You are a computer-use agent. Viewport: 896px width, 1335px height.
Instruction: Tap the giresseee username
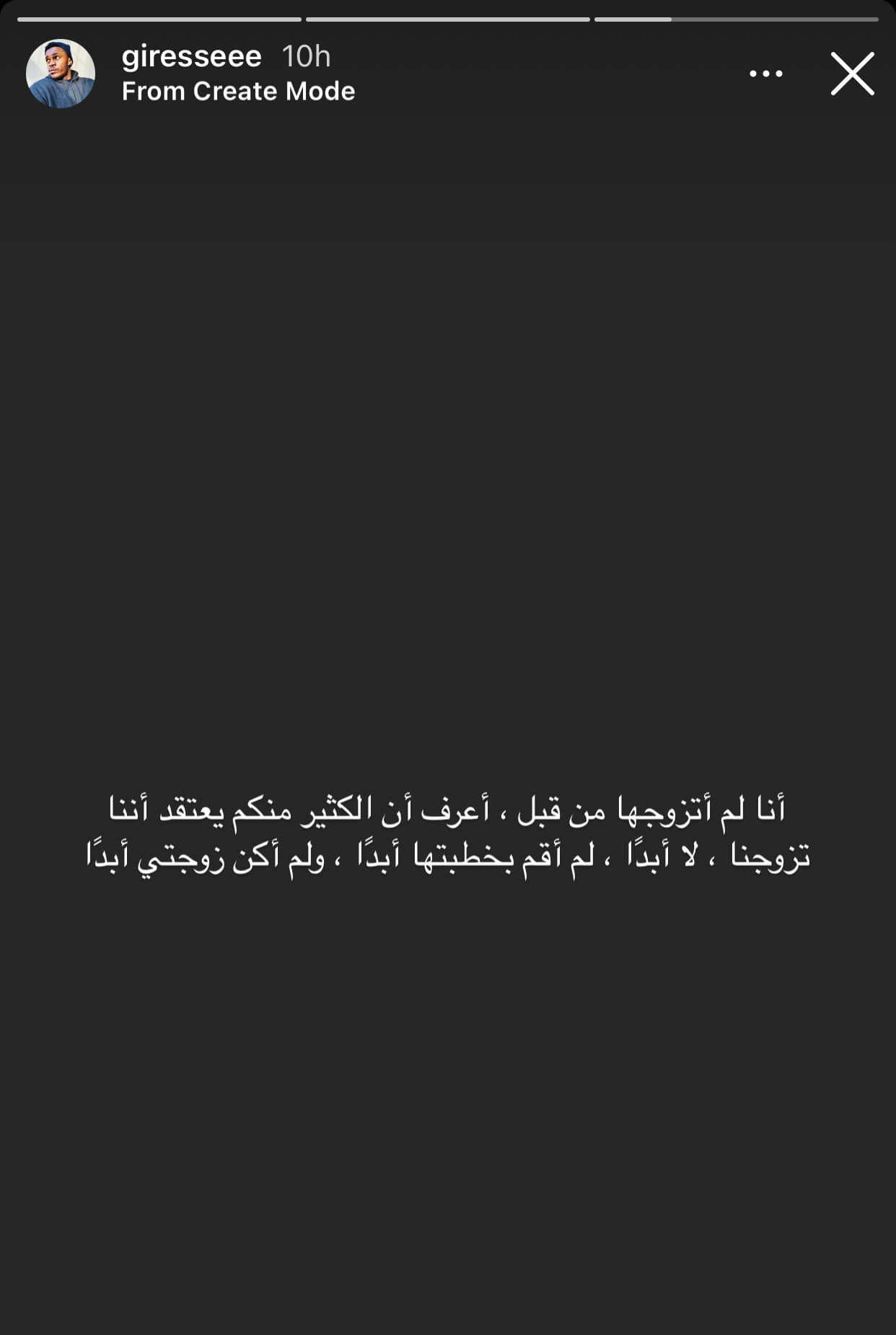[x=191, y=56]
